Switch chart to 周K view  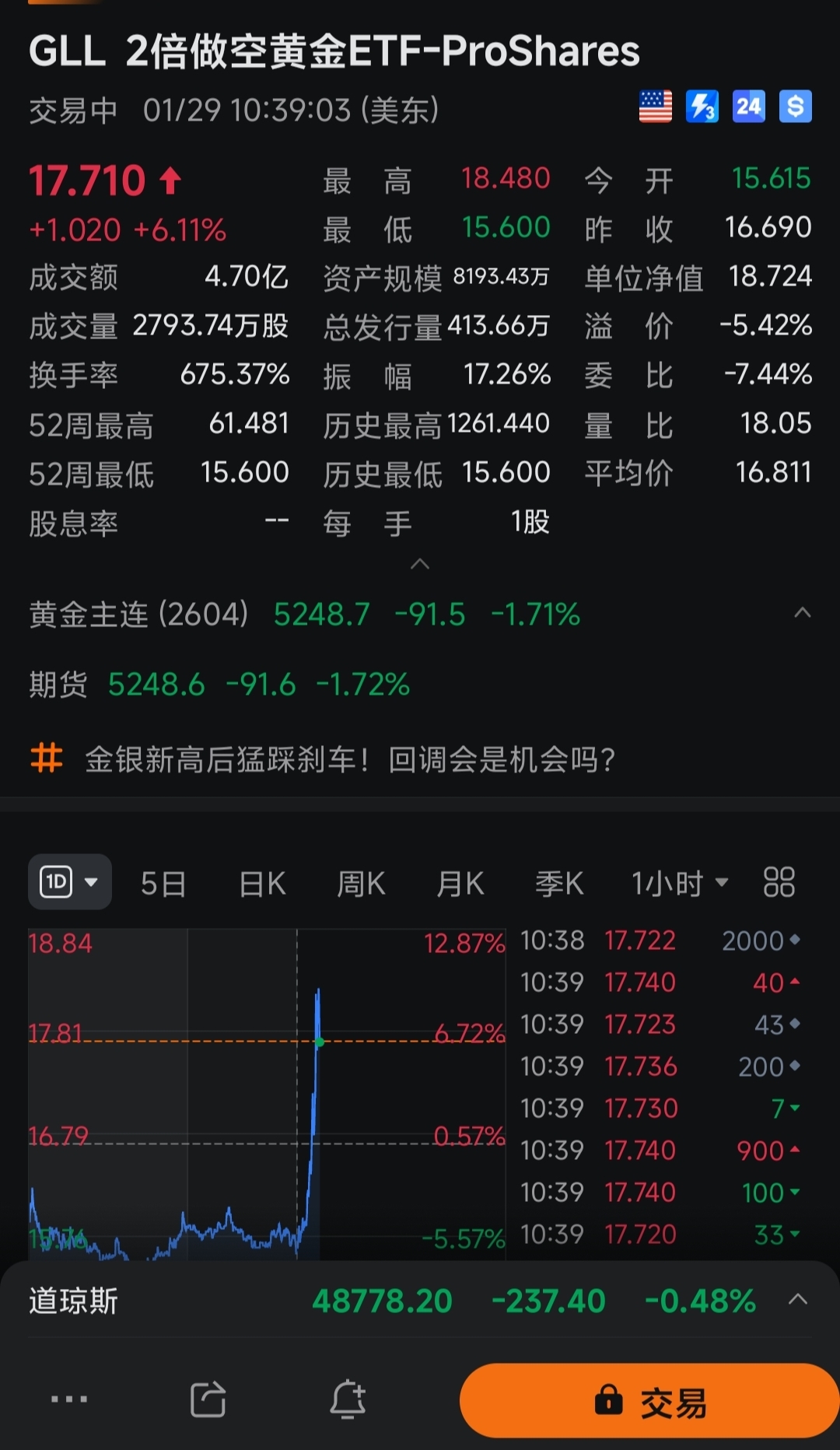pos(361,884)
